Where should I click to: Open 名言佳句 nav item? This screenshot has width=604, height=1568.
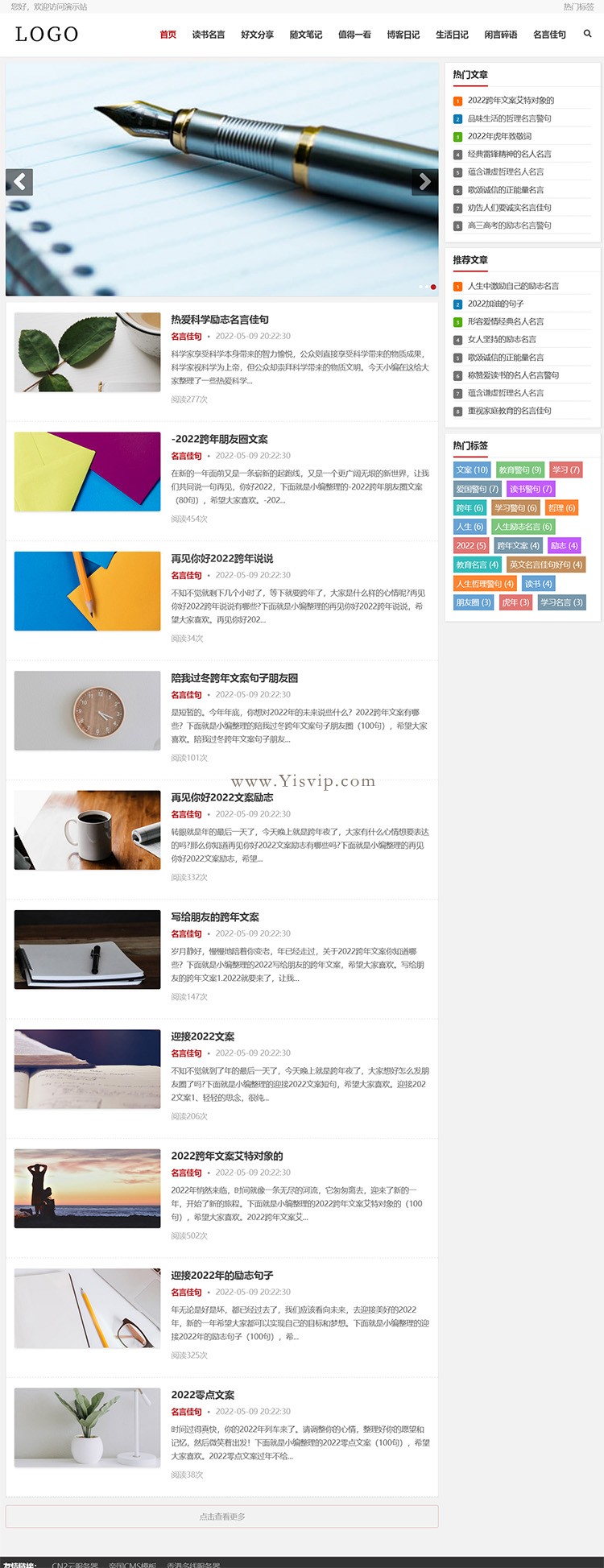(549, 35)
